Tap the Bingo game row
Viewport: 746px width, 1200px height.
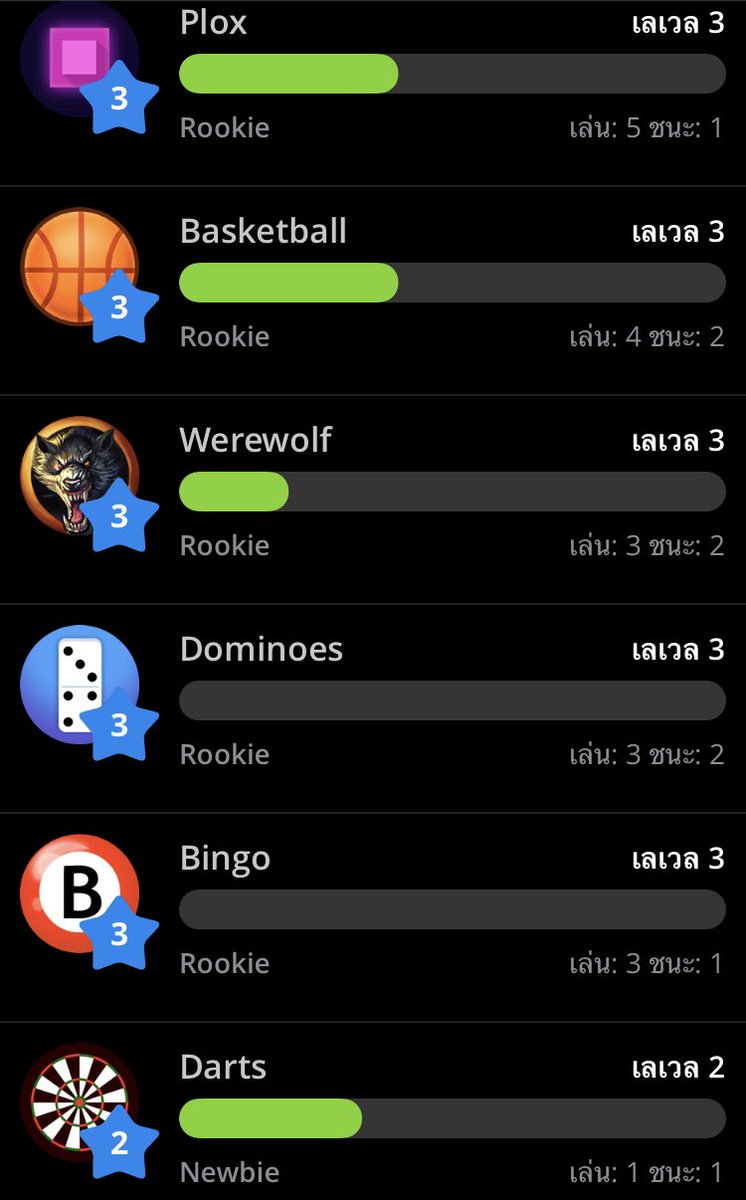373,918
